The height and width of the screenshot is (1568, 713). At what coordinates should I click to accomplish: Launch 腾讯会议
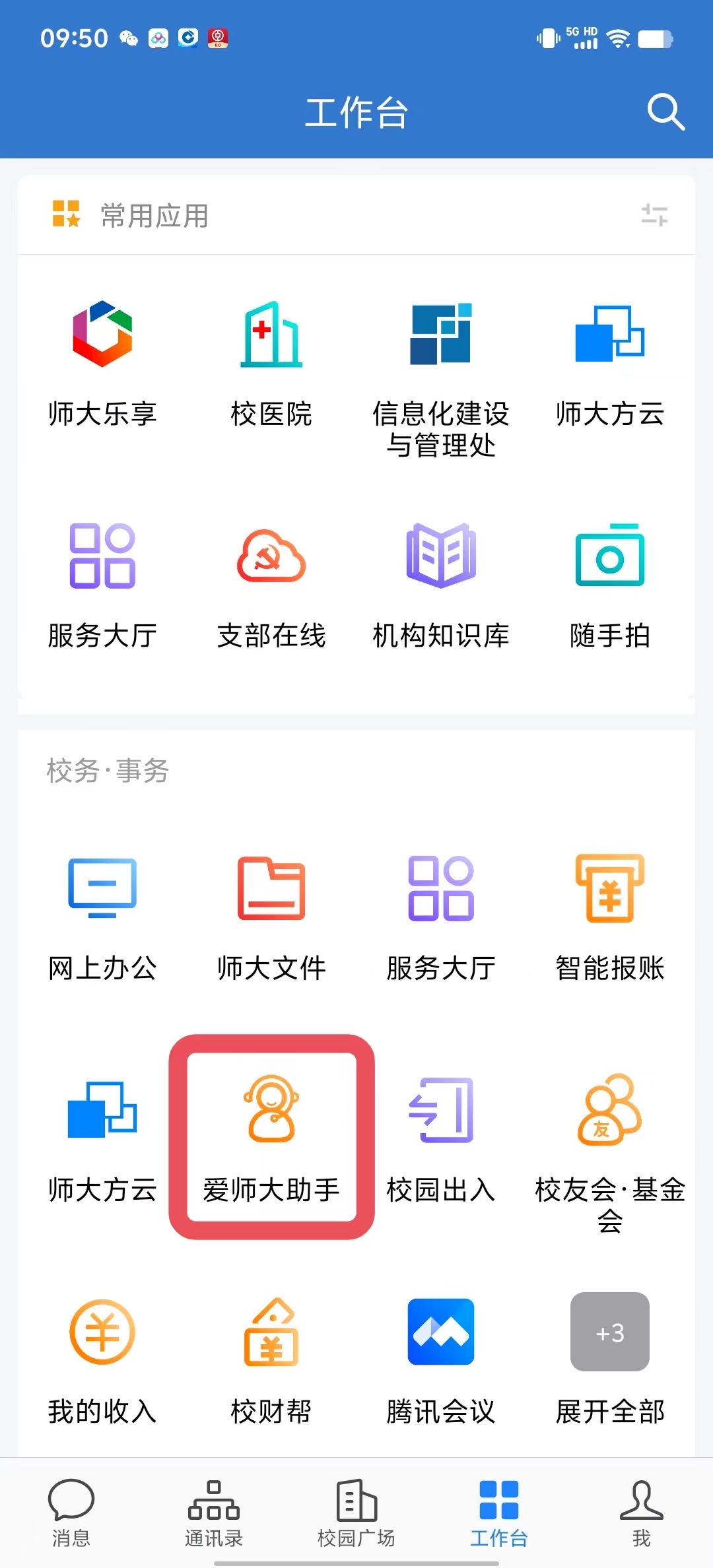click(x=440, y=1361)
